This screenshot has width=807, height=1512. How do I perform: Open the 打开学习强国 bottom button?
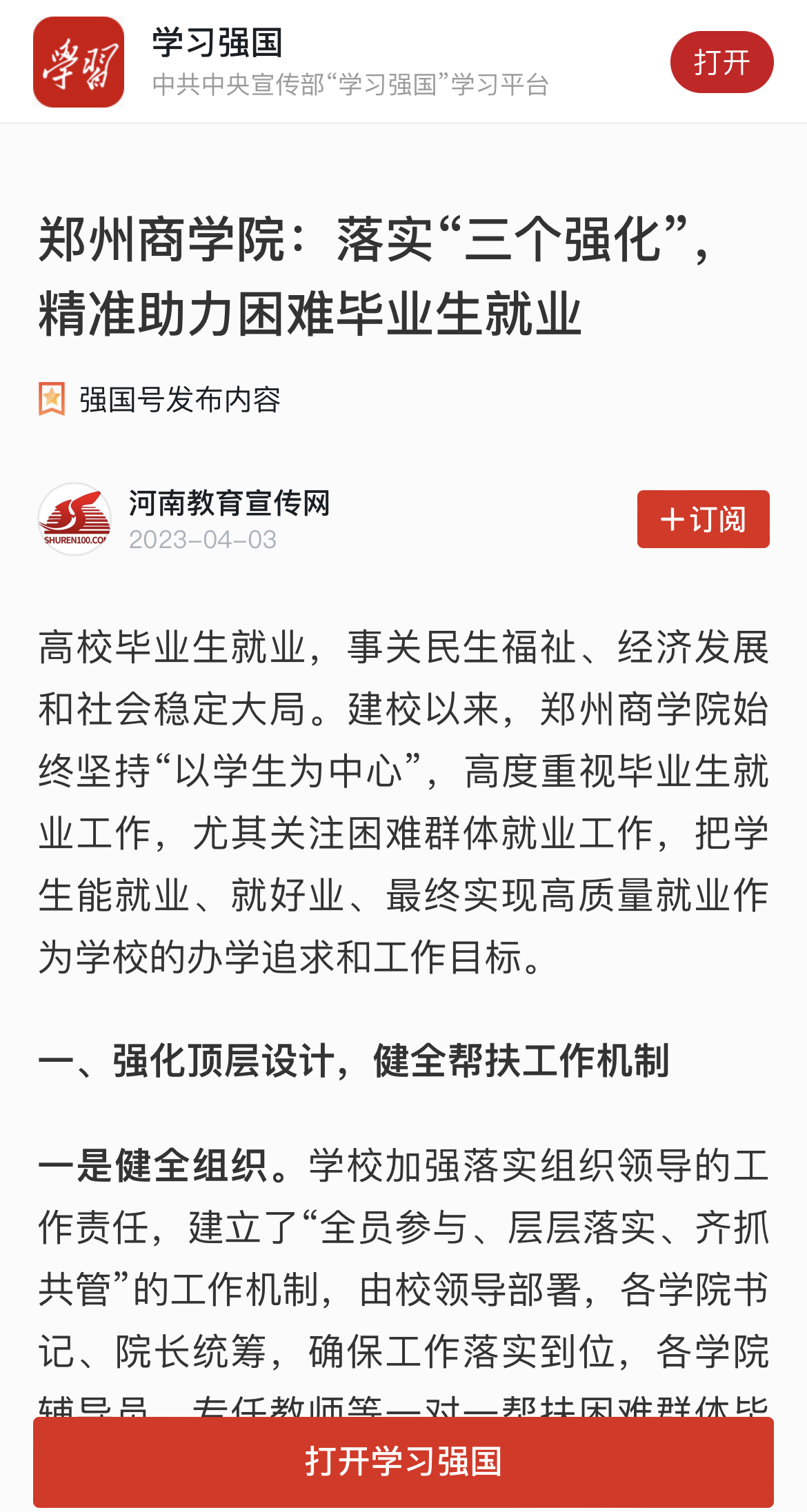(x=403, y=1462)
